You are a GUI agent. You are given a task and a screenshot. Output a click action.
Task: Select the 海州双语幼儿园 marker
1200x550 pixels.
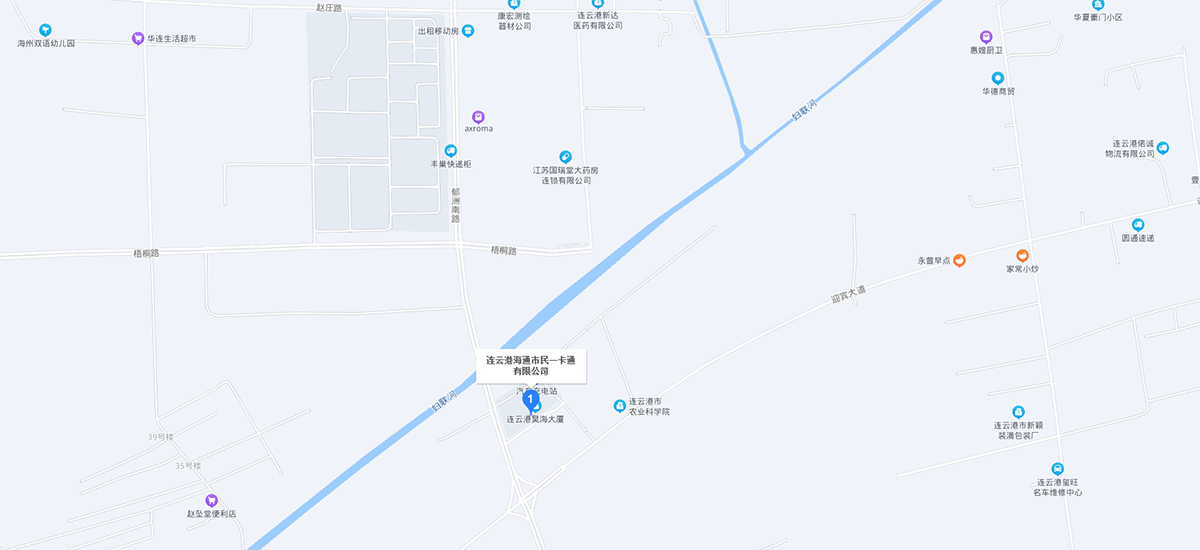pos(45,30)
